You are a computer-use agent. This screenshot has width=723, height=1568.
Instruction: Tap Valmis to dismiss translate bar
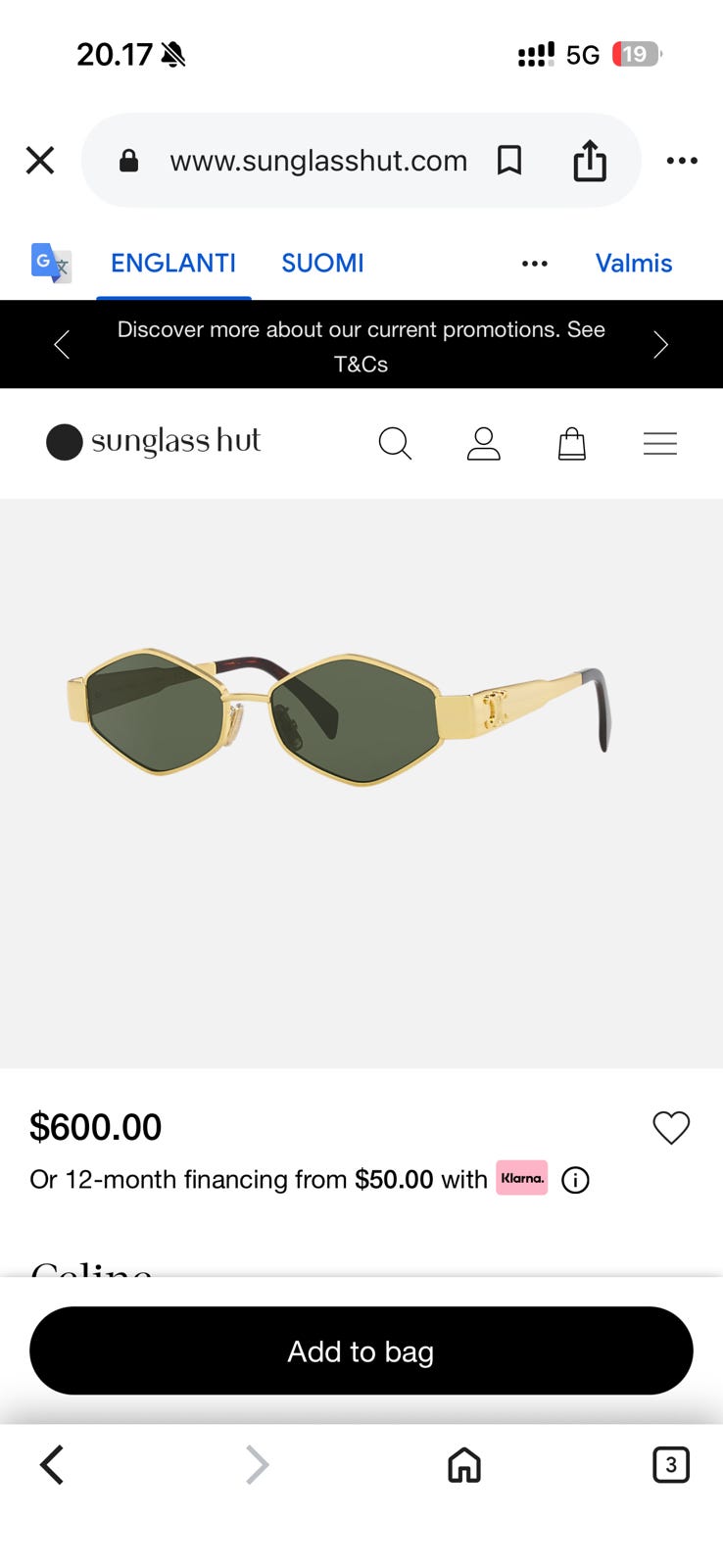(634, 264)
